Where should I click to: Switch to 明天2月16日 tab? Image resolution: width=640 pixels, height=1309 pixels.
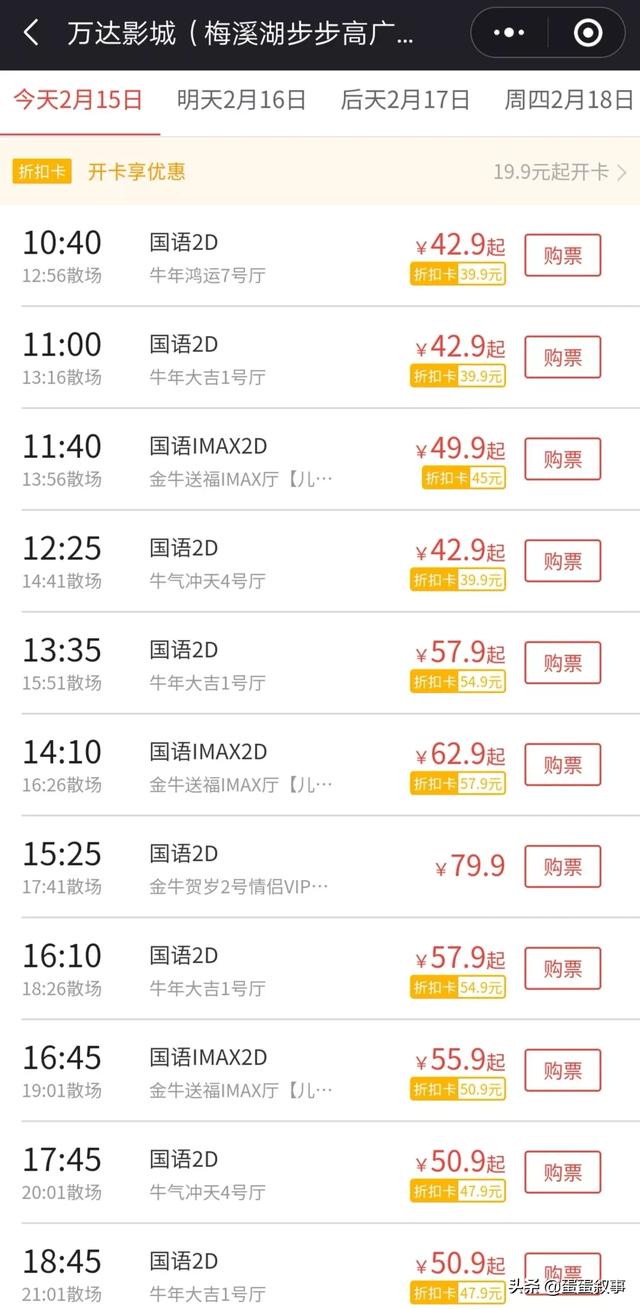point(241,100)
